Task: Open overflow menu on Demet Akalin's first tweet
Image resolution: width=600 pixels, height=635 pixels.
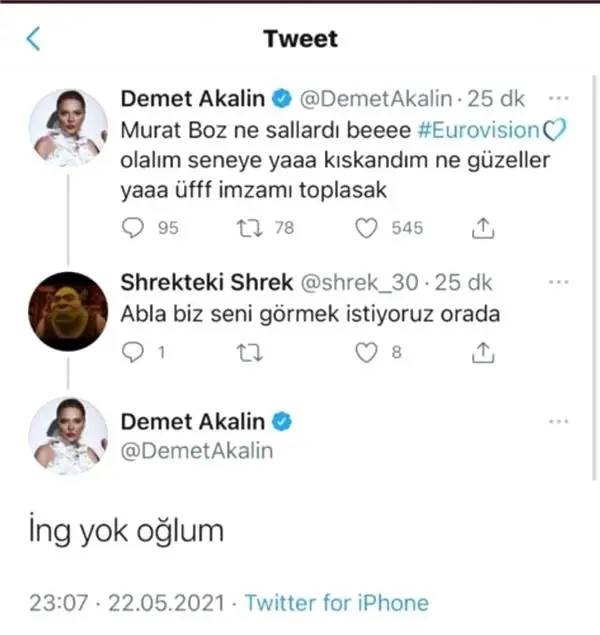Action: (560, 100)
